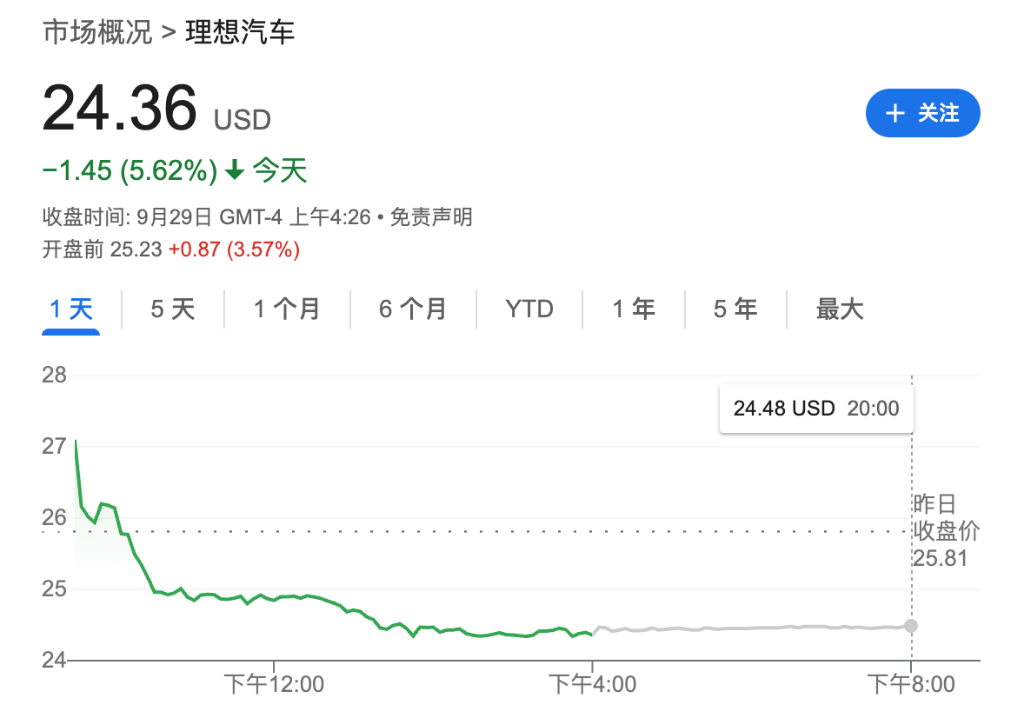Select the YTD range
The image size is (1024, 716).
tap(529, 309)
